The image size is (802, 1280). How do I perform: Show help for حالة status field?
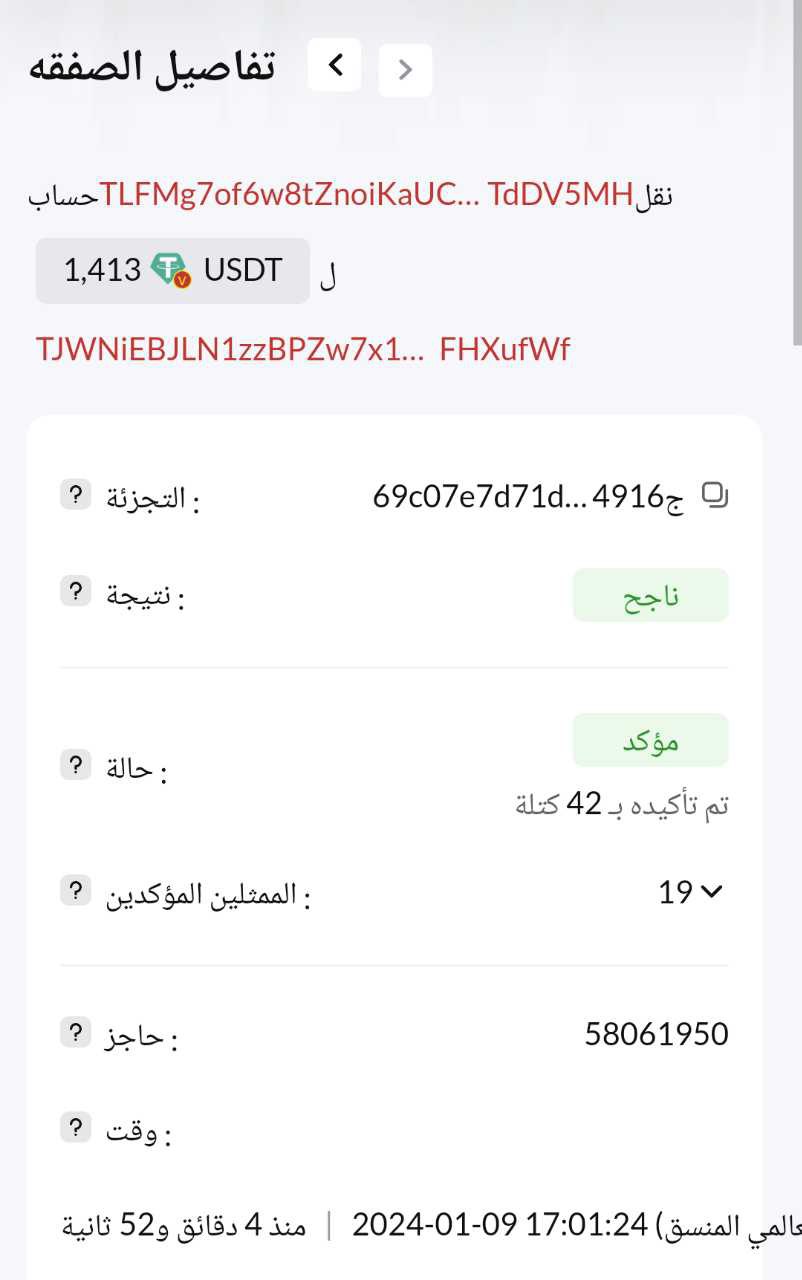[75, 765]
